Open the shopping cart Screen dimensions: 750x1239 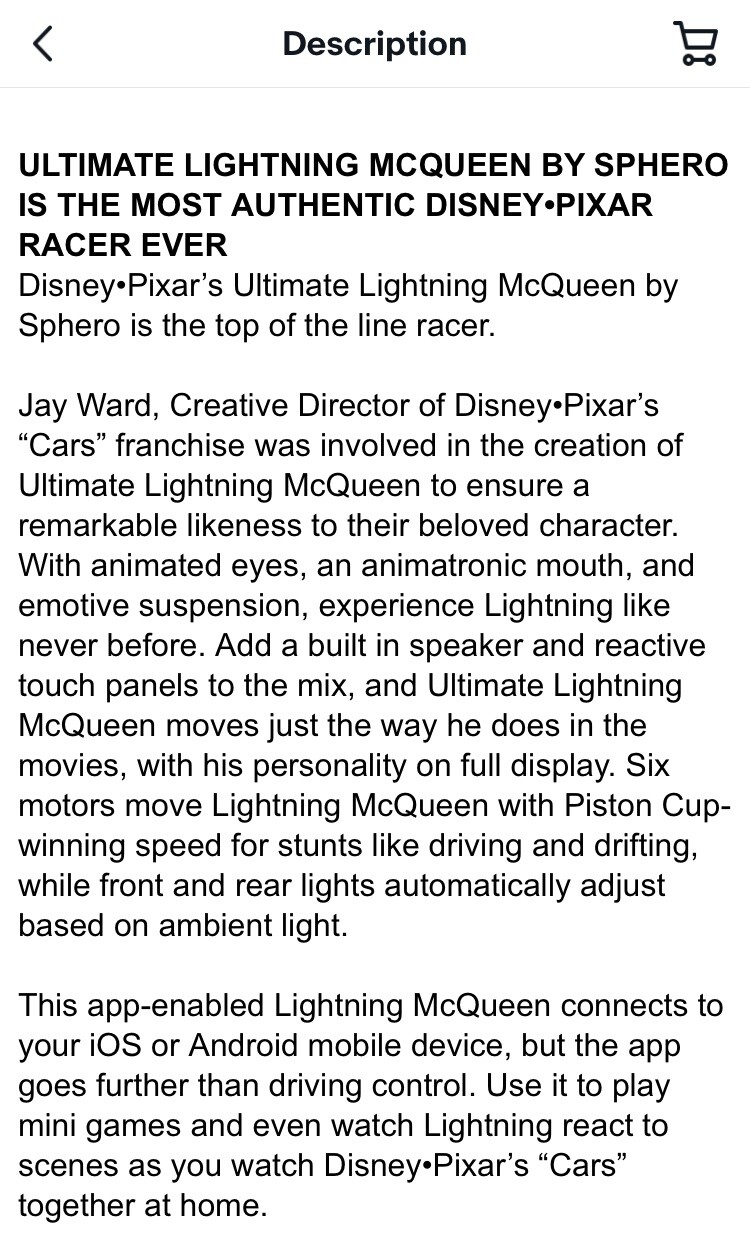coord(696,44)
